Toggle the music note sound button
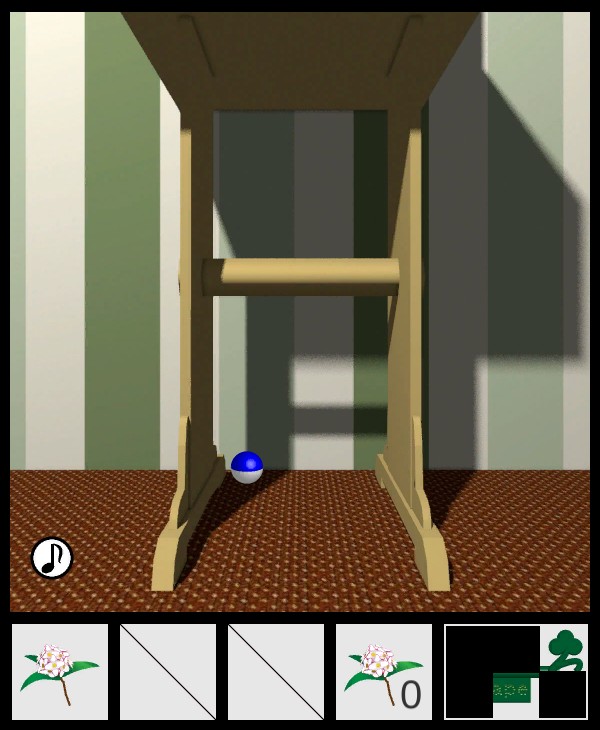 coord(52,558)
